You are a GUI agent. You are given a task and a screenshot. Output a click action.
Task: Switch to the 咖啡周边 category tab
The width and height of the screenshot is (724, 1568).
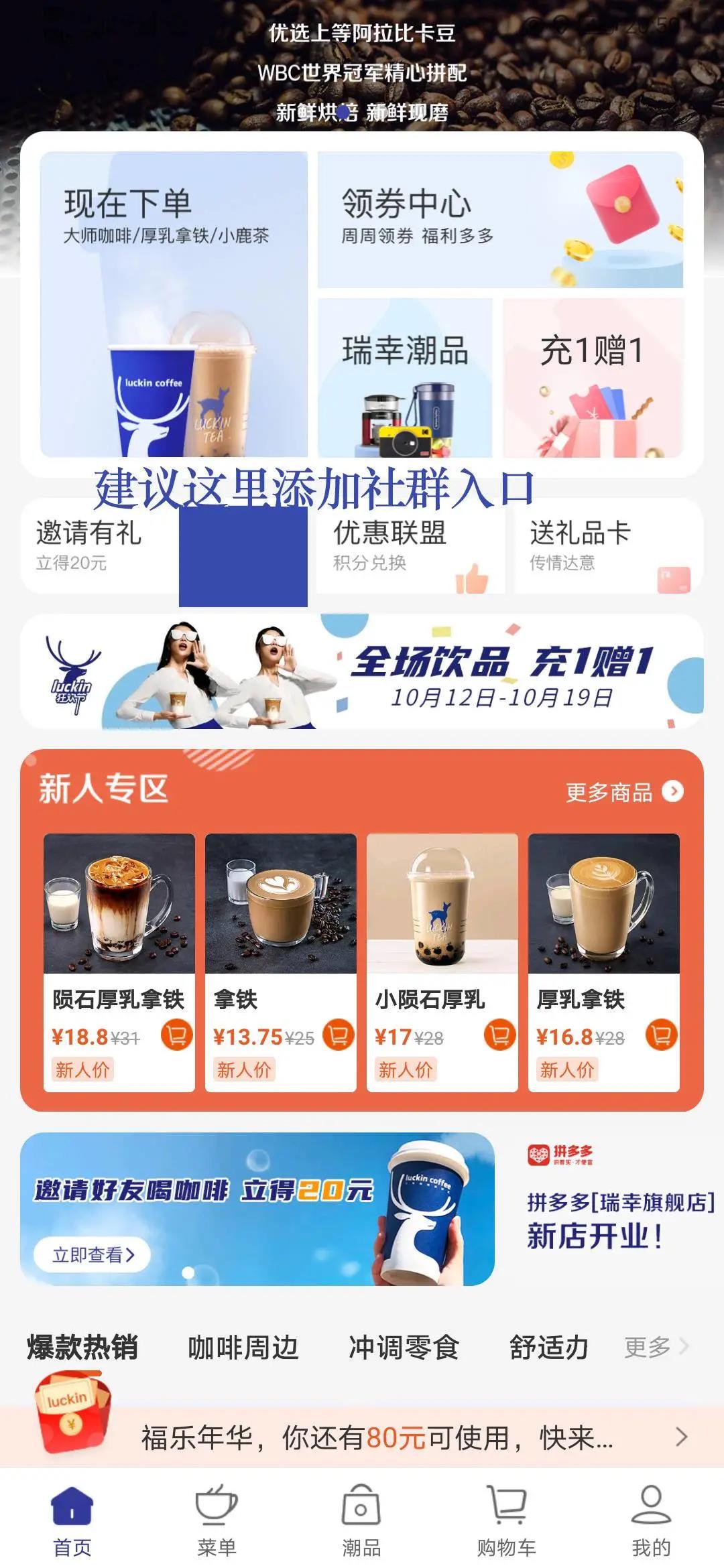coord(243,1348)
